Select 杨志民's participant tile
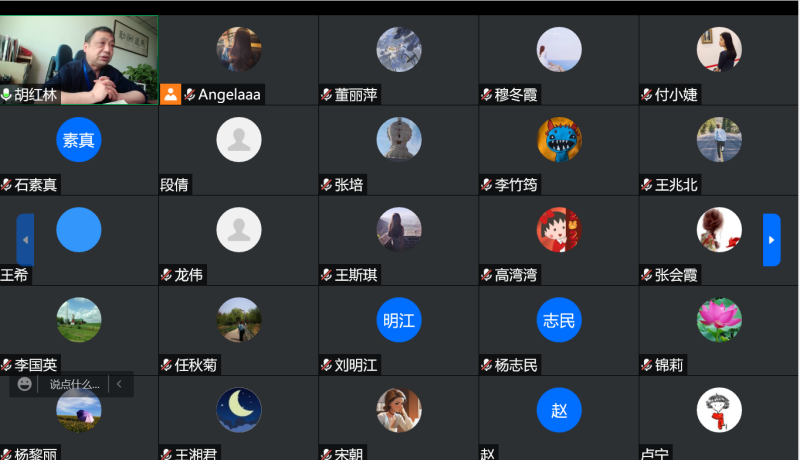Image resolution: width=800 pixels, height=460 pixels. click(x=558, y=328)
